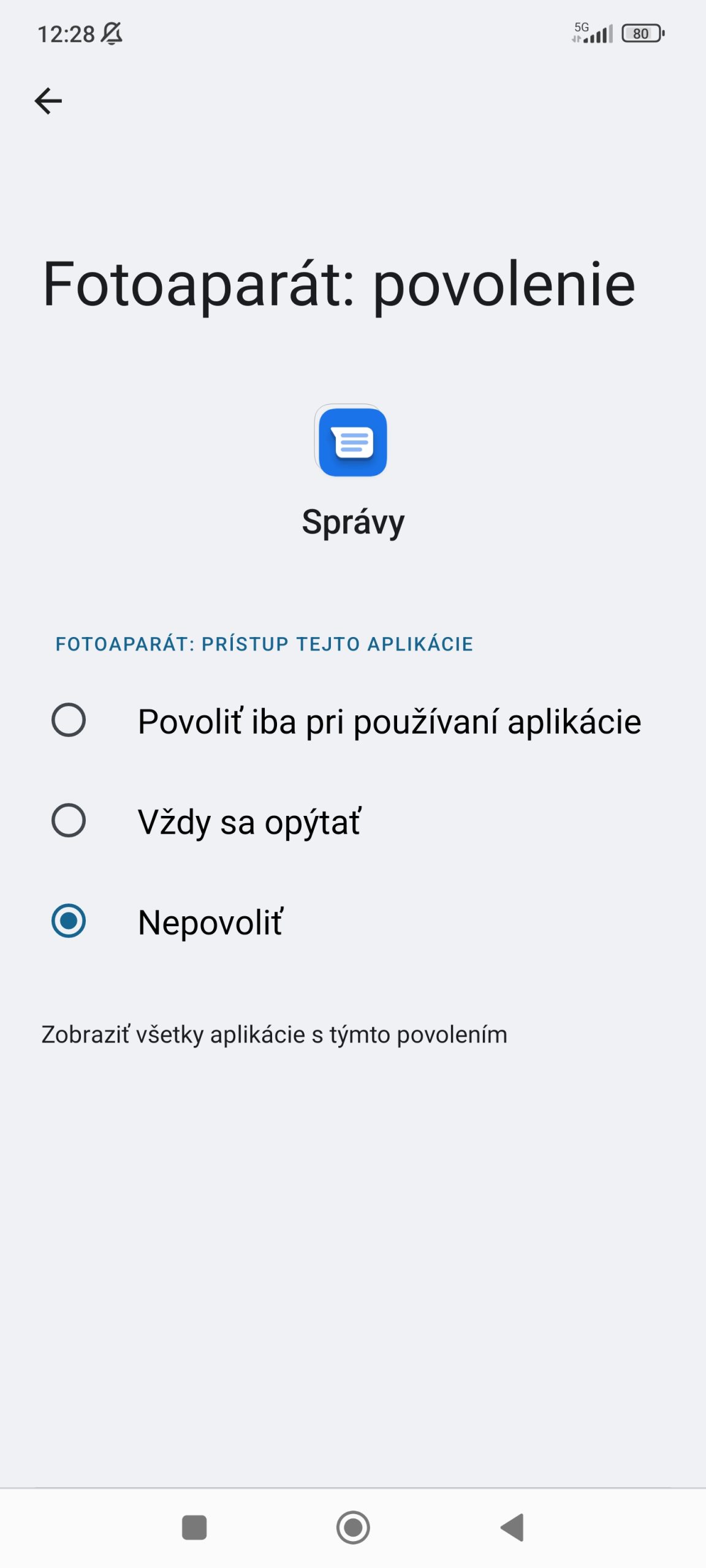Select Povoliť iba pri používaní aplikácie

coord(69,720)
